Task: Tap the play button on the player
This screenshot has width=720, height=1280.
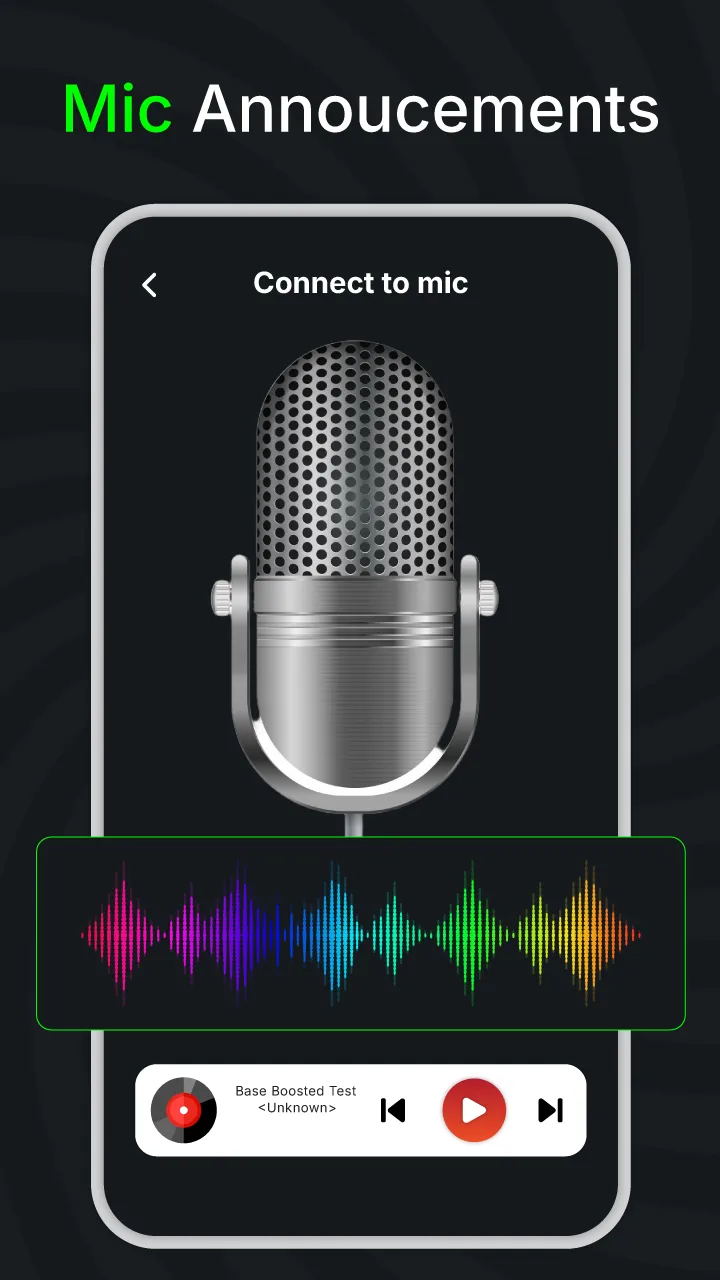Action: pos(473,1110)
